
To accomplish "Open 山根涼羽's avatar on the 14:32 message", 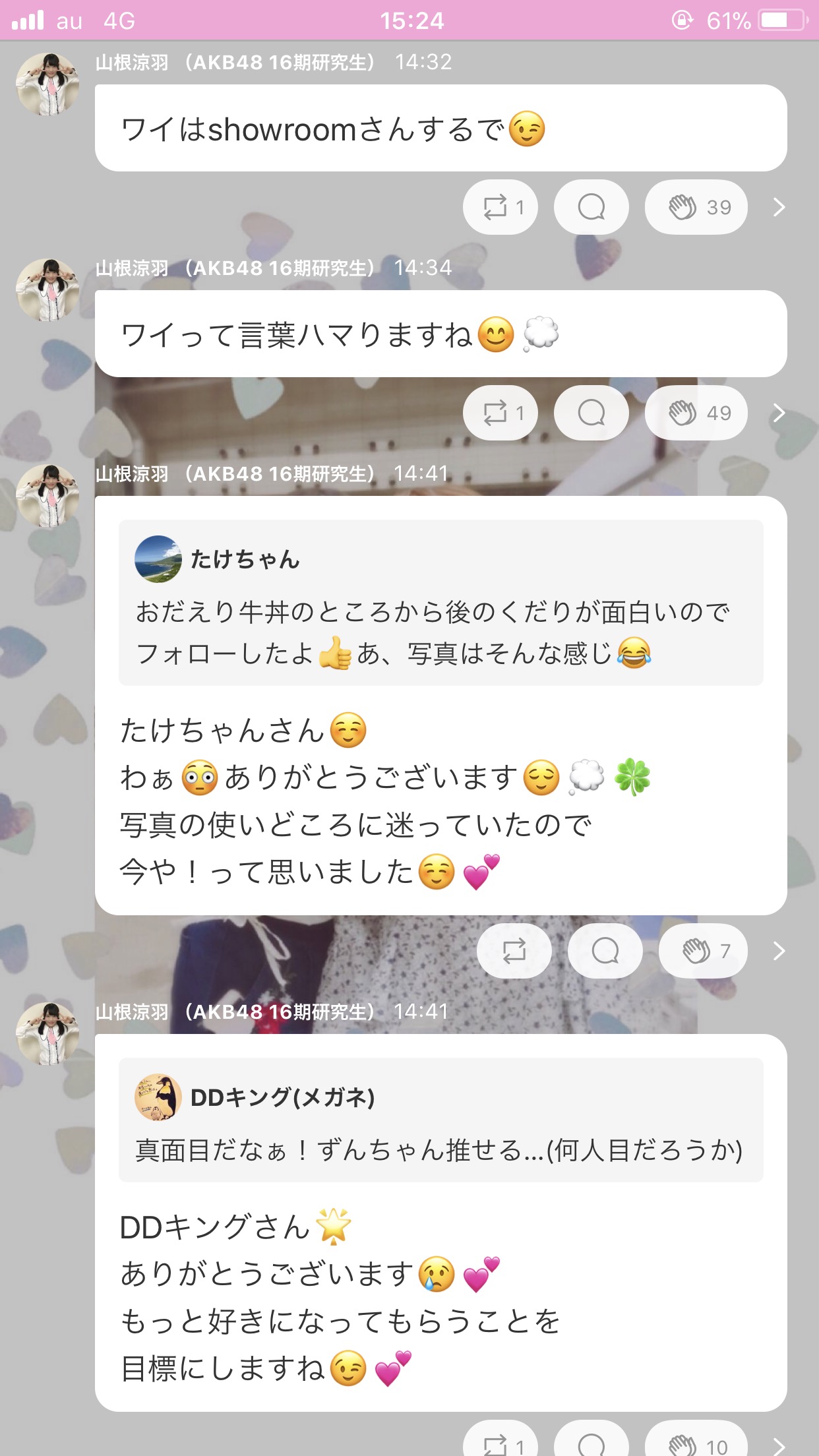I will pyautogui.click(x=47, y=84).
